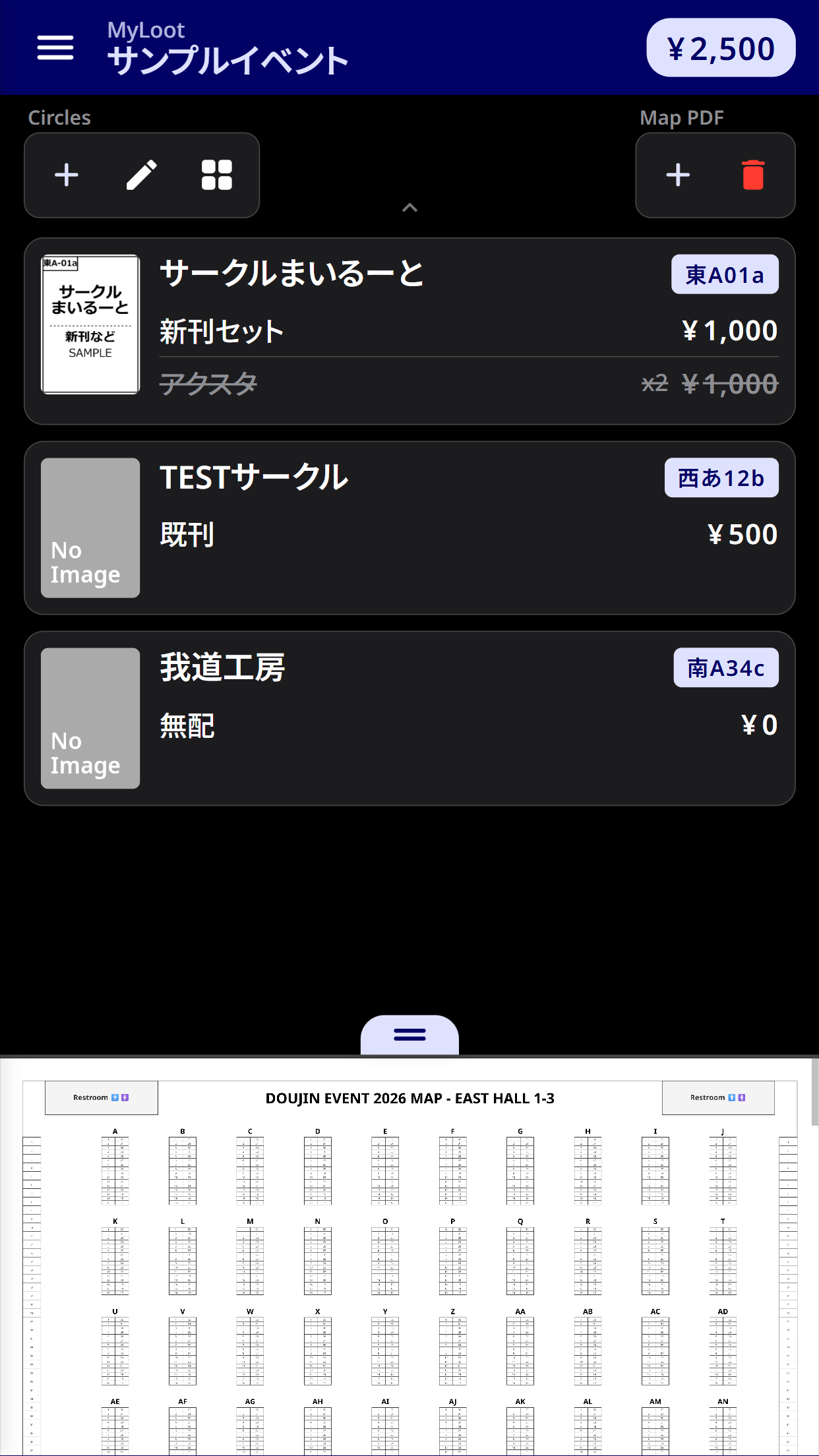Add a Map PDF using the plus icon
The height and width of the screenshot is (1456, 819).
[x=678, y=175]
